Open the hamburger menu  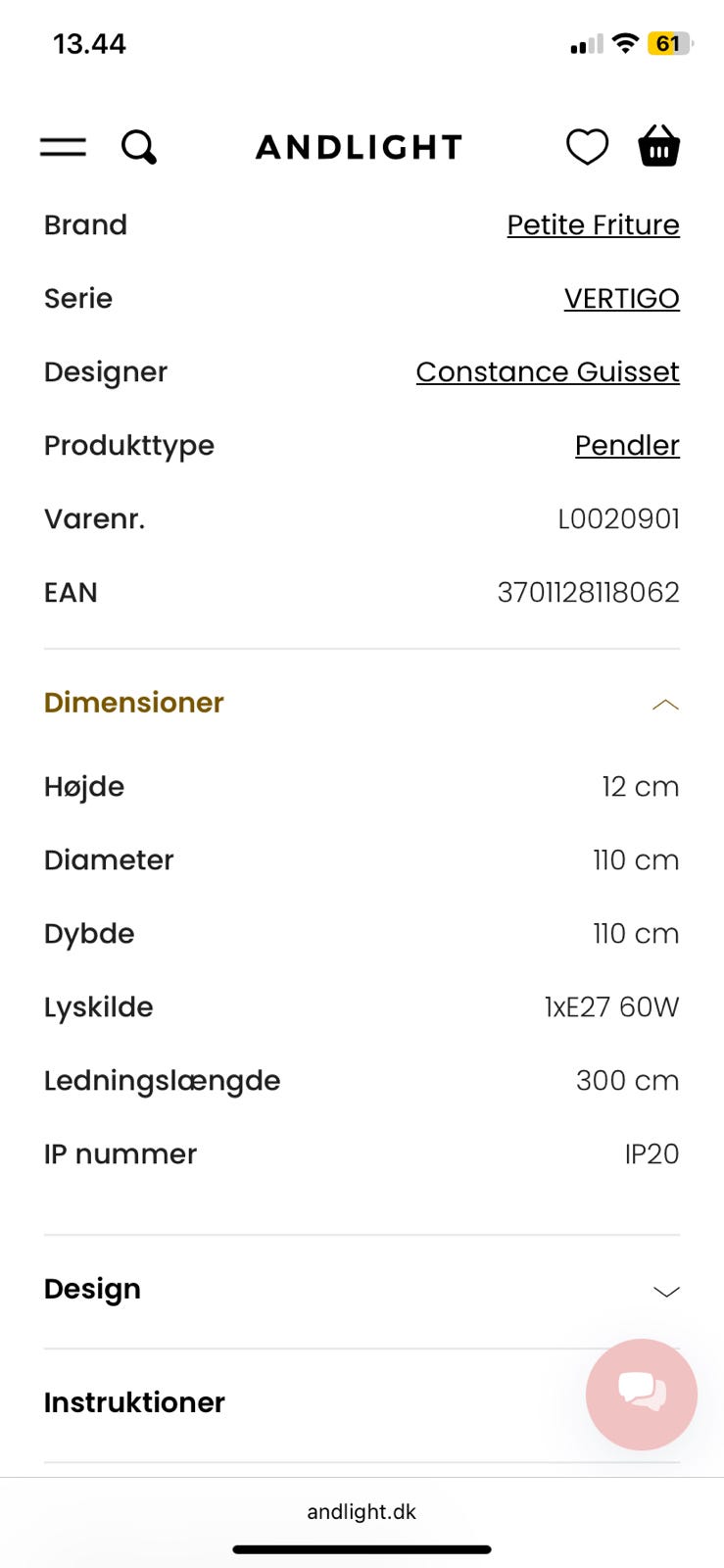tap(63, 147)
